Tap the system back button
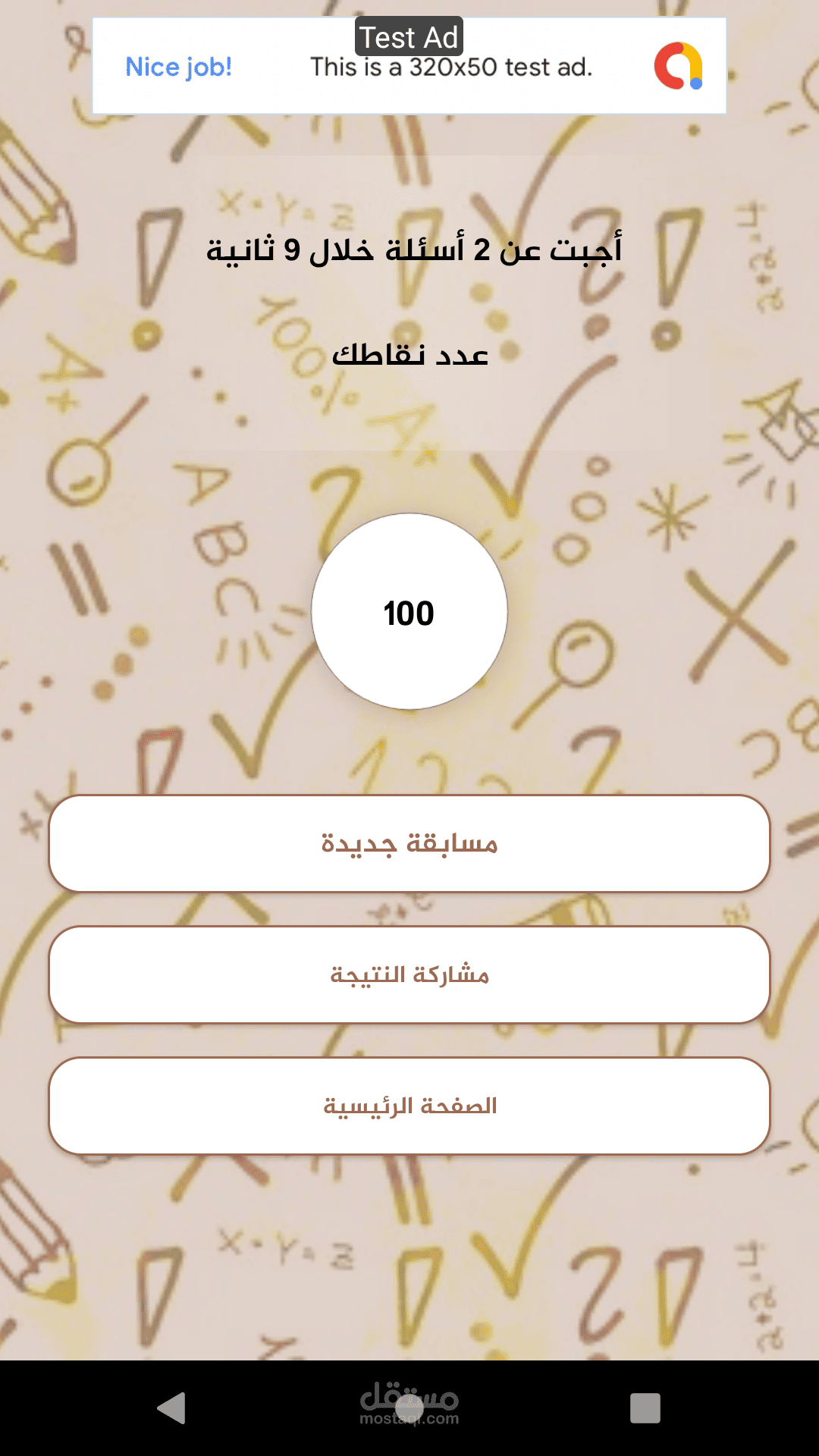The image size is (819, 1456). click(172, 1408)
